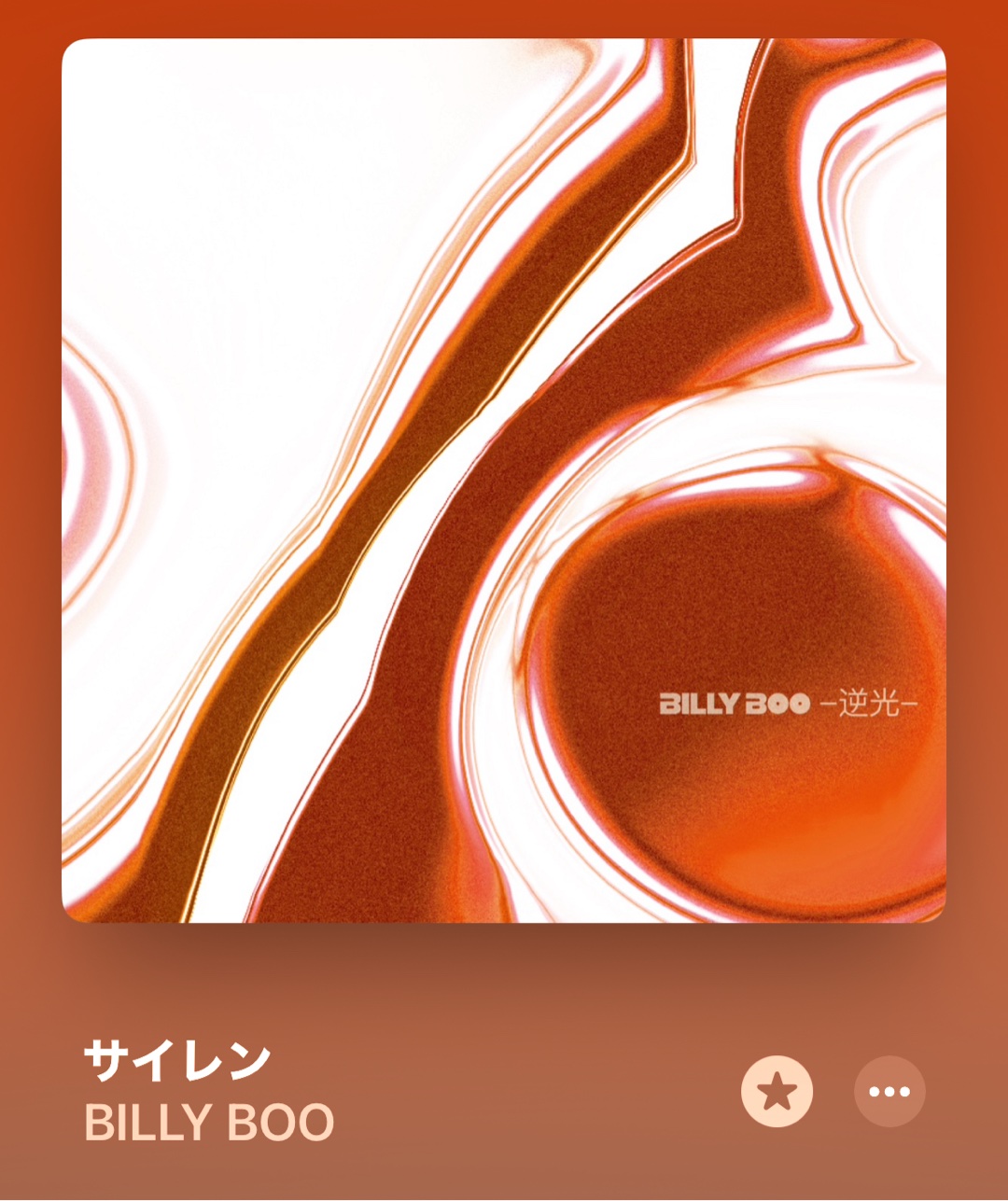
Task: Tap the BILLY BOO artist name
Action: click(x=209, y=1123)
